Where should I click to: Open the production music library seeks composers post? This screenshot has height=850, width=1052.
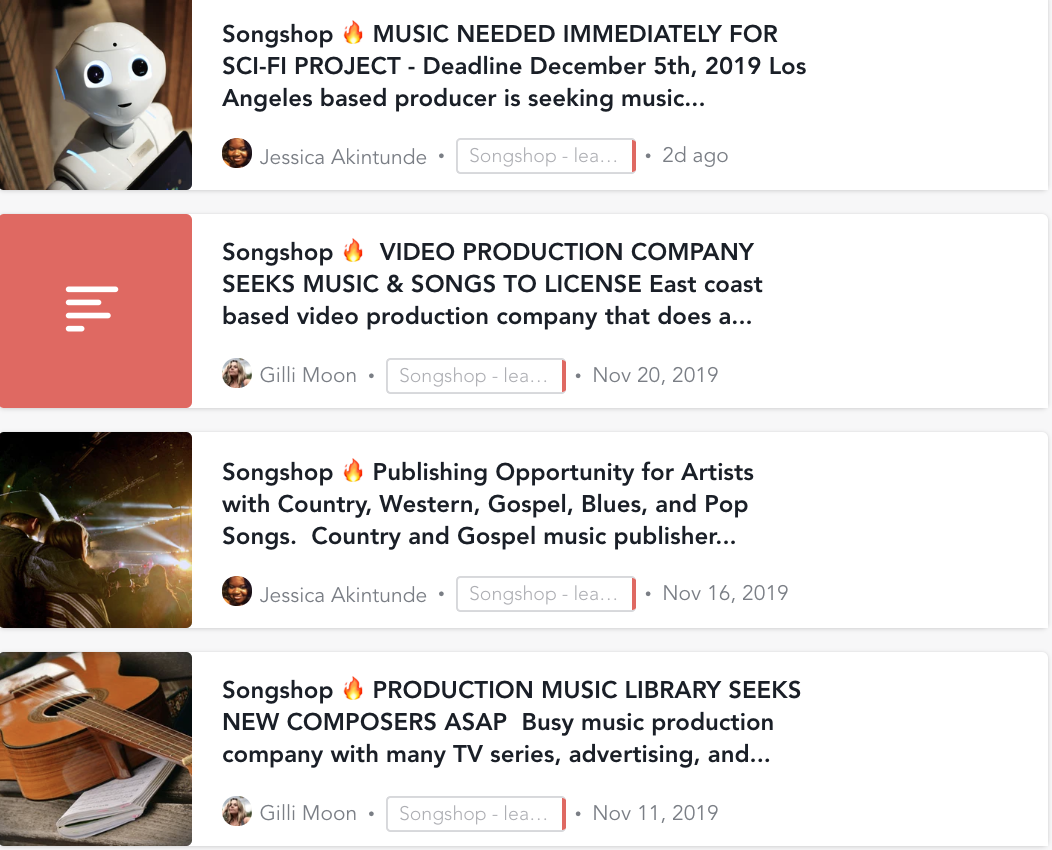511,722
